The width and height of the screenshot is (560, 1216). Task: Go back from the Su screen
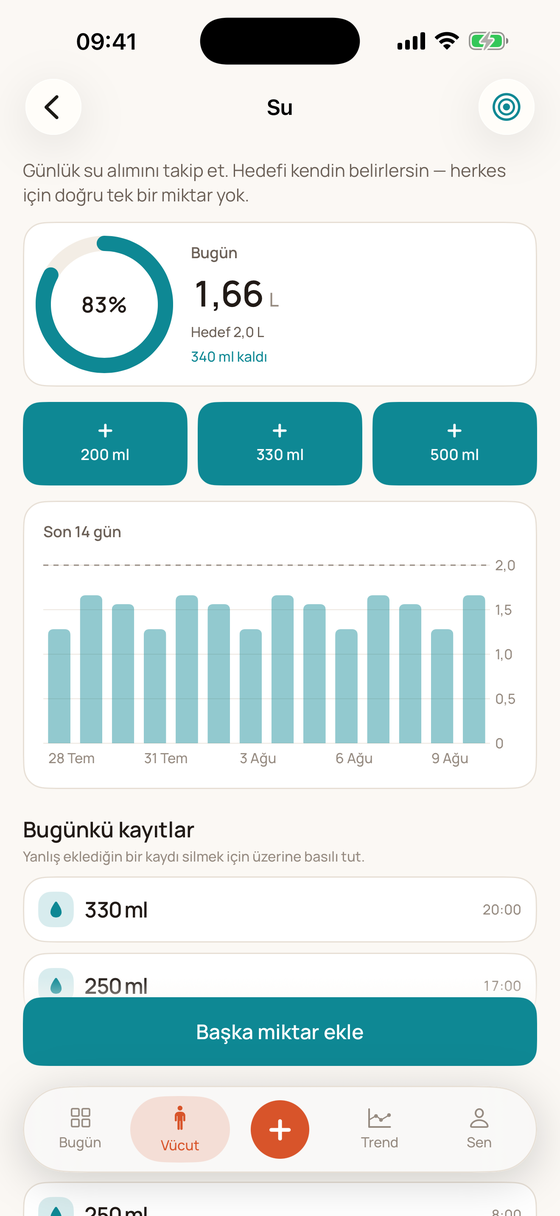point(53,107)
